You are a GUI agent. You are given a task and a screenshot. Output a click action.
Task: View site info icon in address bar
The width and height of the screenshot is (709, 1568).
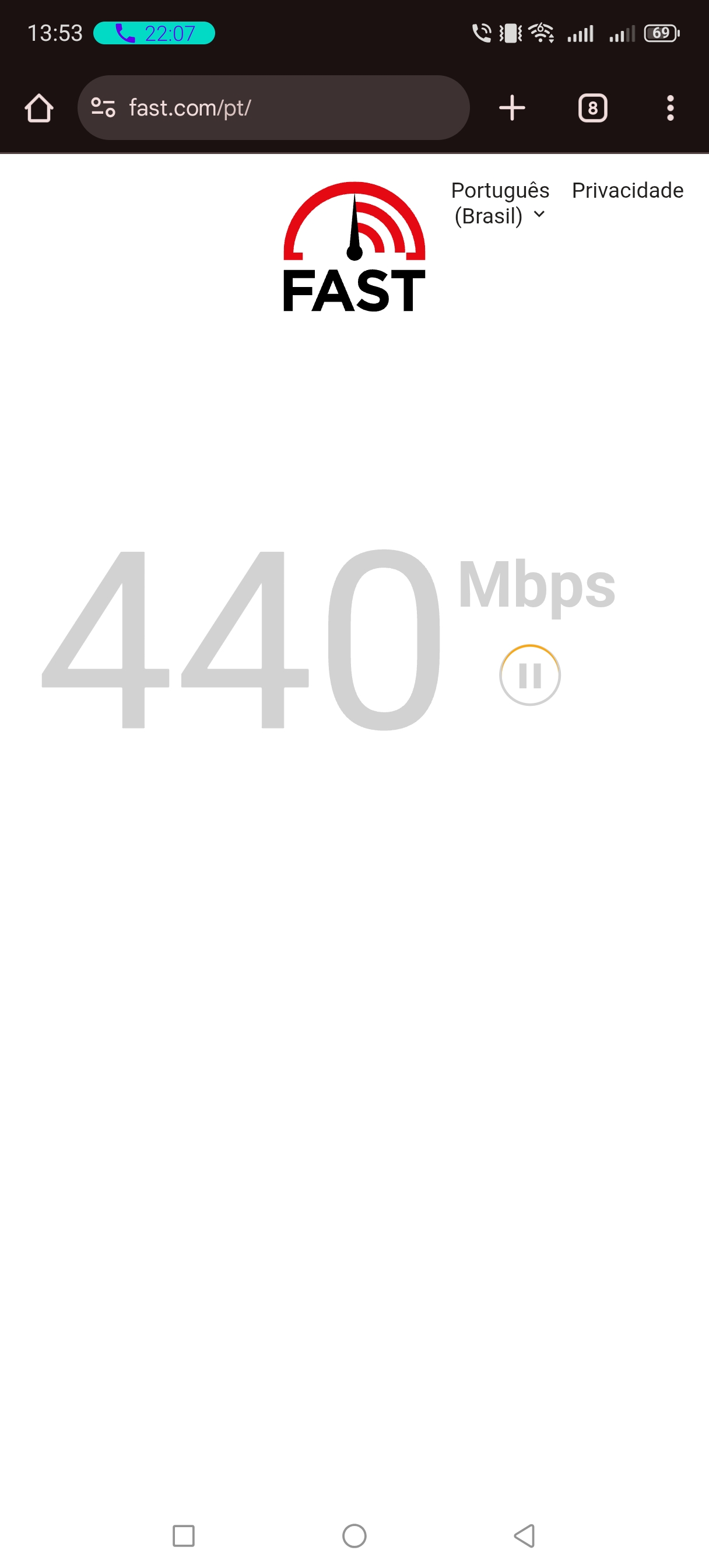(103, 108)
